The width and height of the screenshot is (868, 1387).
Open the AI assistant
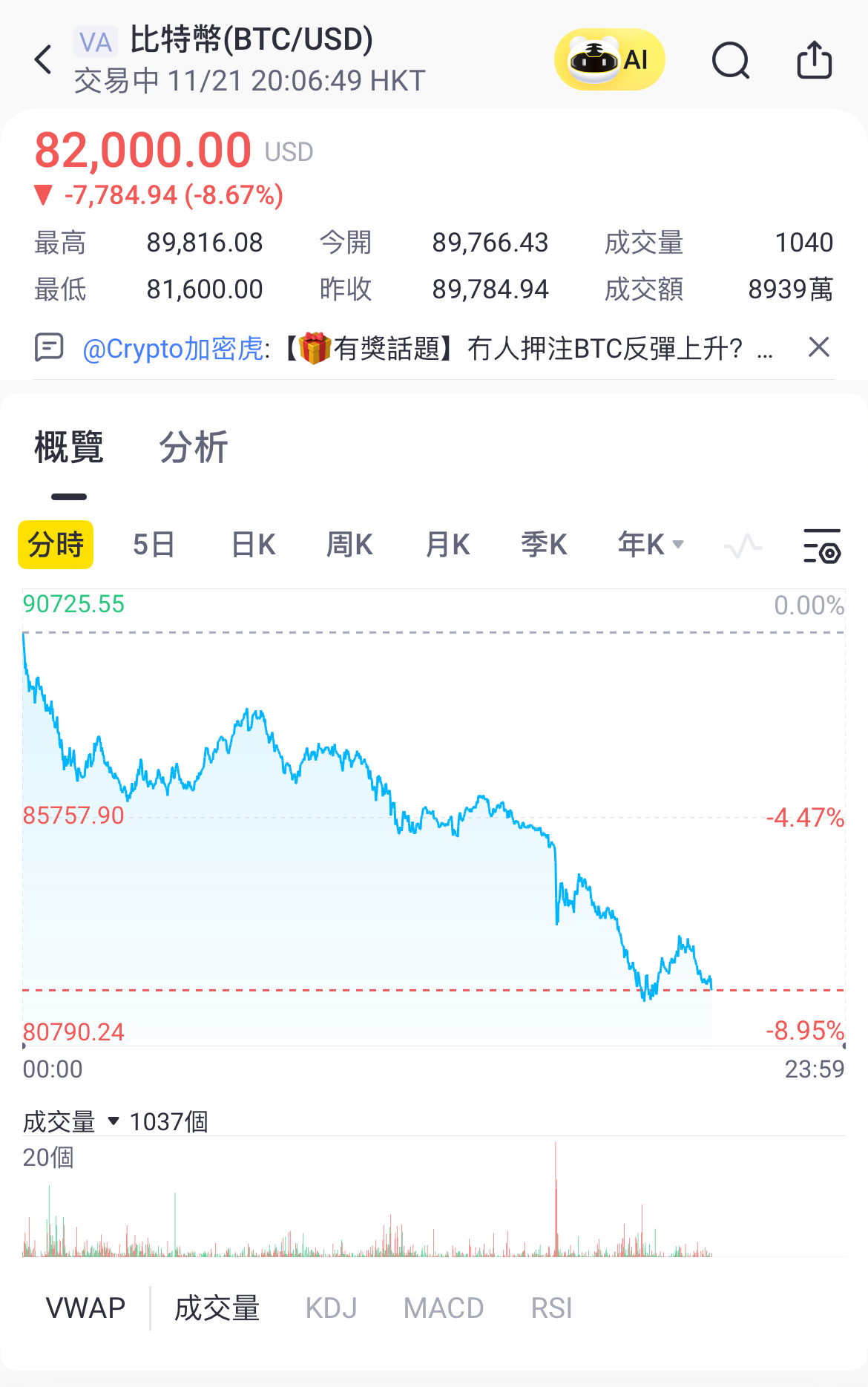[x=609, y=60]
